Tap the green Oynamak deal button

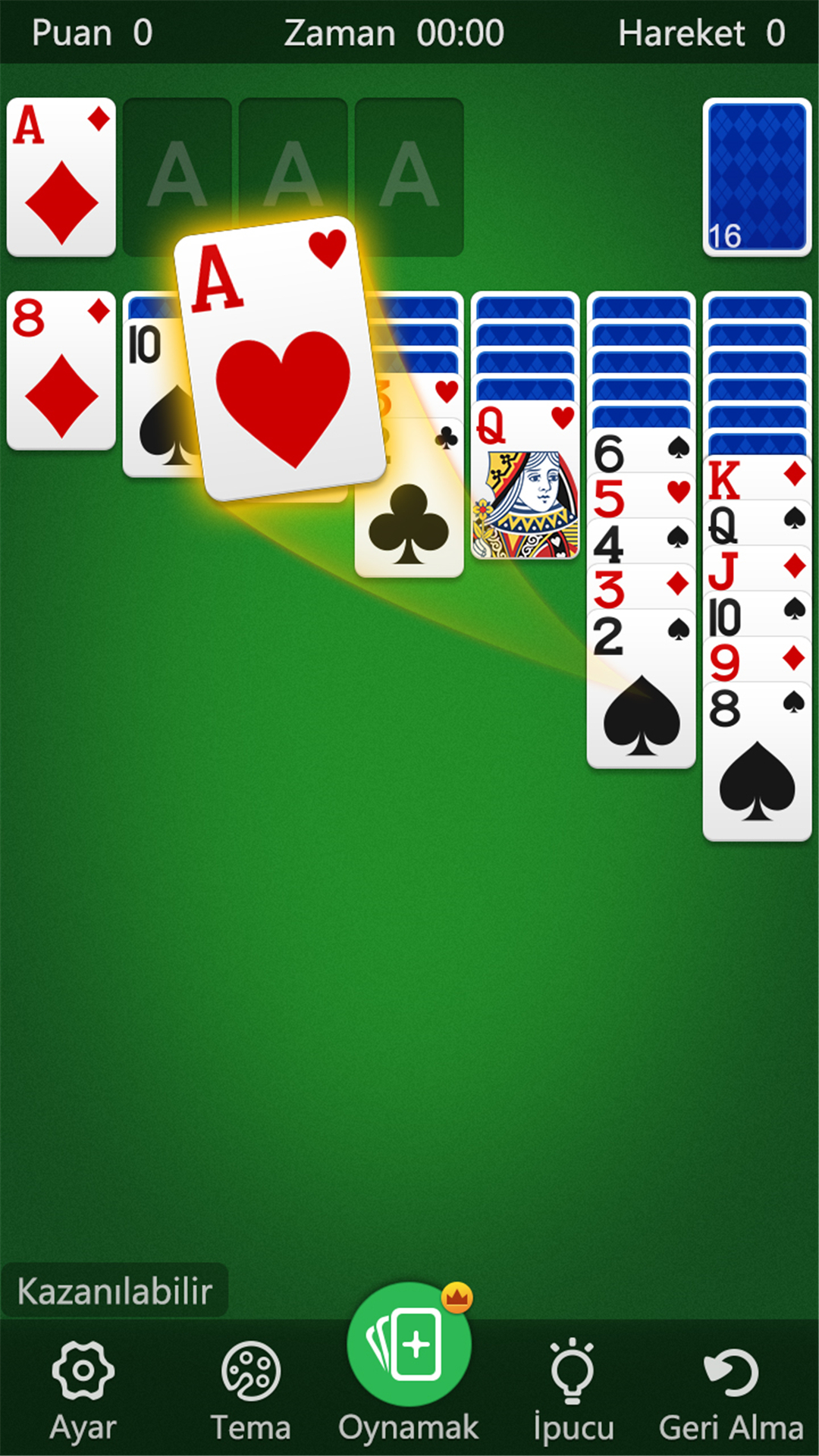coord(409,1342)
